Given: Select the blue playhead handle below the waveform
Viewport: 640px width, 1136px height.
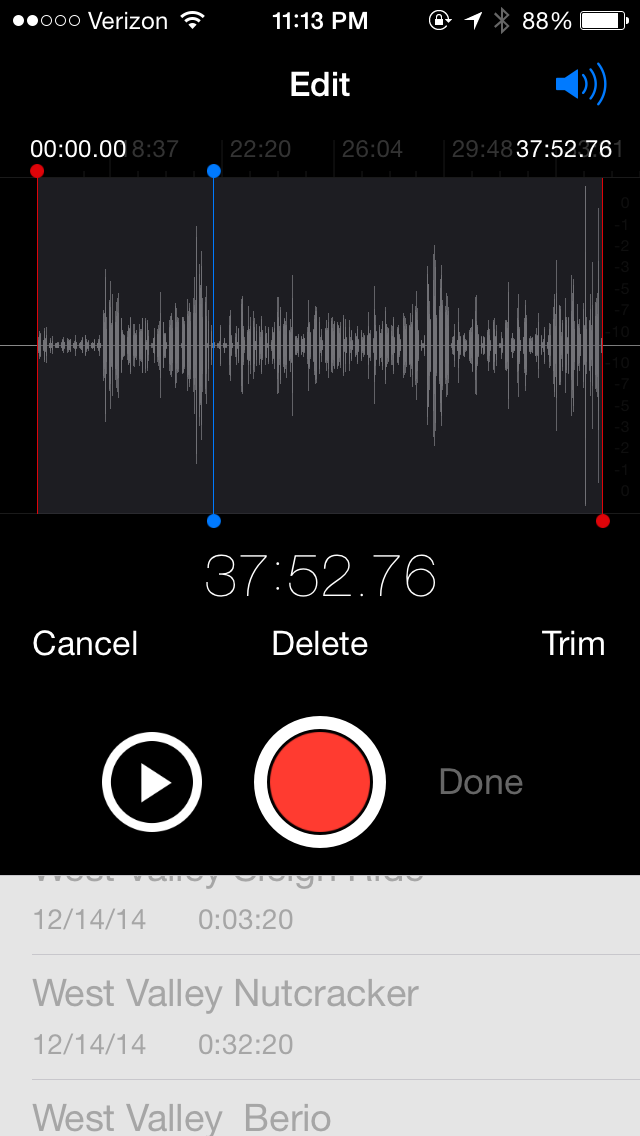Looking at the screenshot, I should click(214, 521).
